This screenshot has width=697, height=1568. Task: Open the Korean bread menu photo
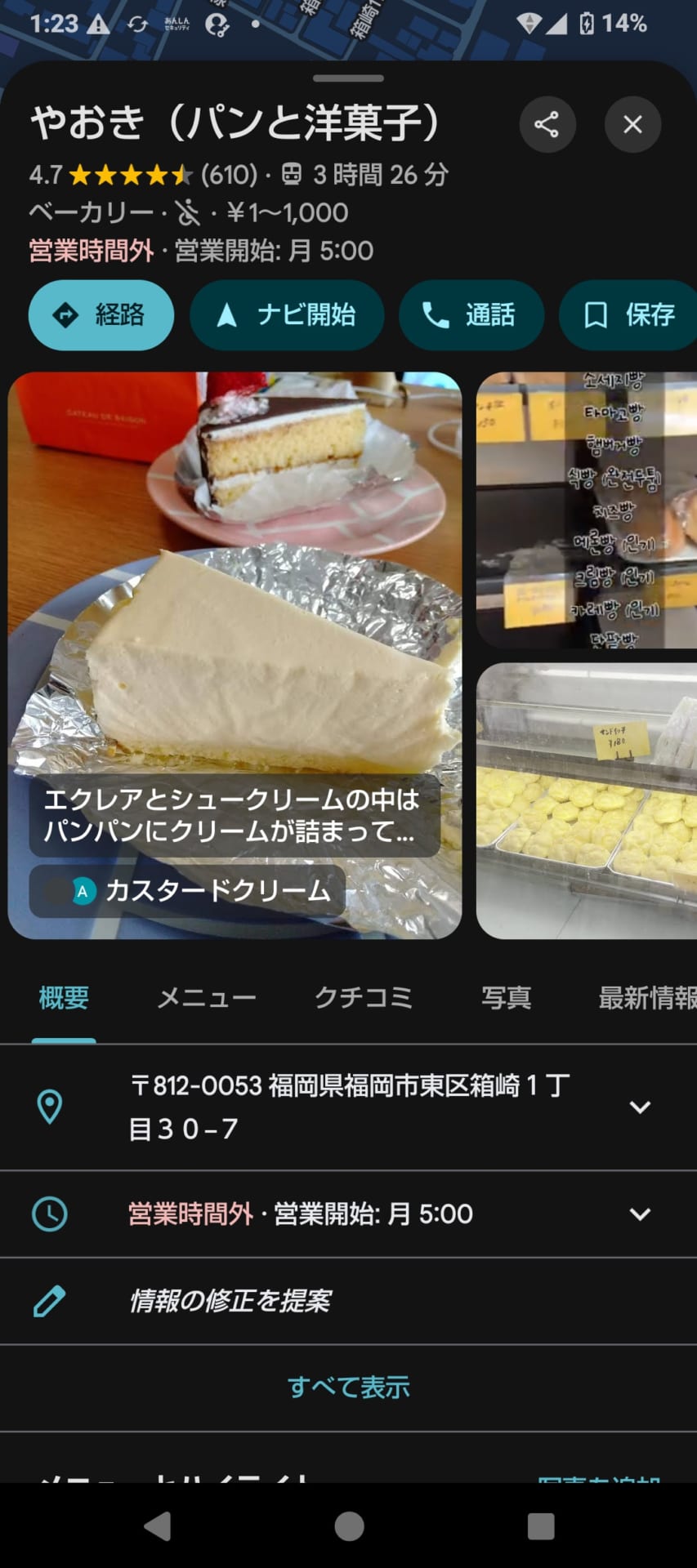(587, 510)
